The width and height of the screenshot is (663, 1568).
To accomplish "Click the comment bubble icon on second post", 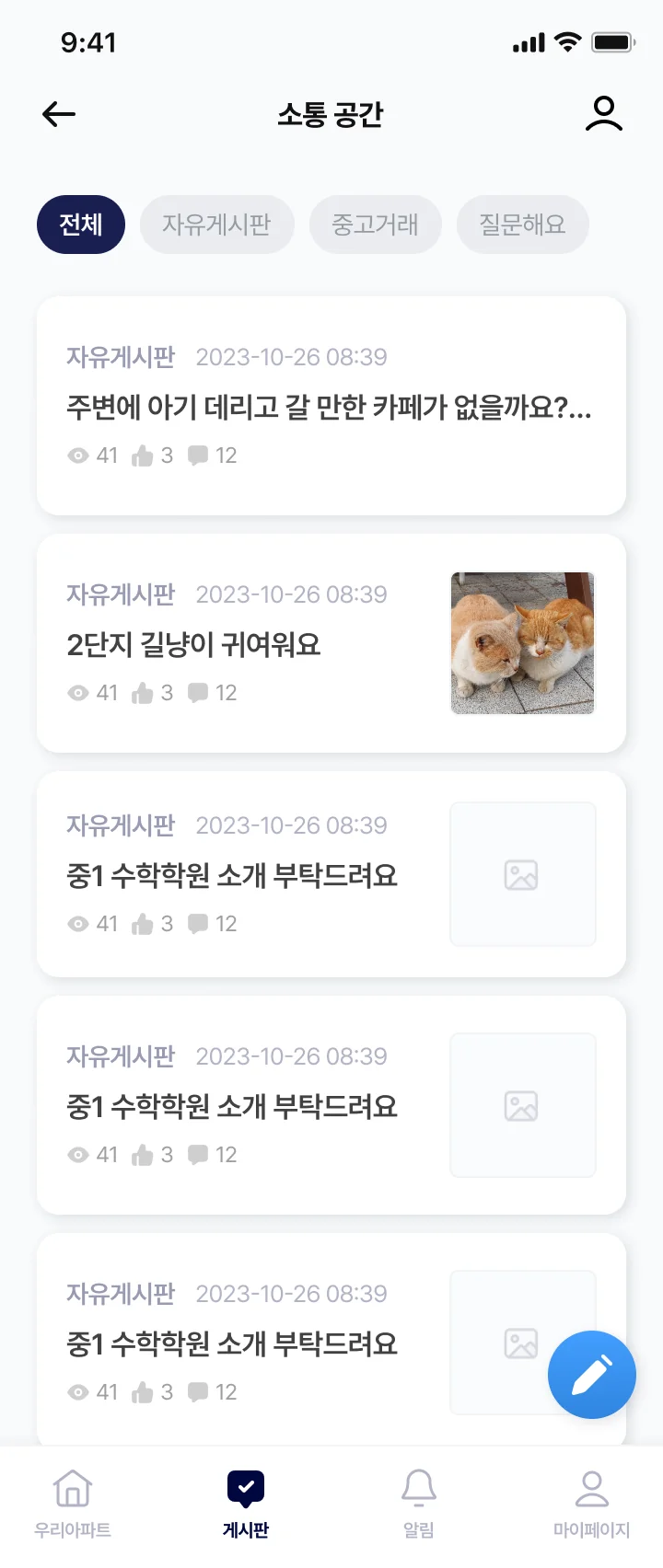I will pyautogui.click(x=197, y=692).
